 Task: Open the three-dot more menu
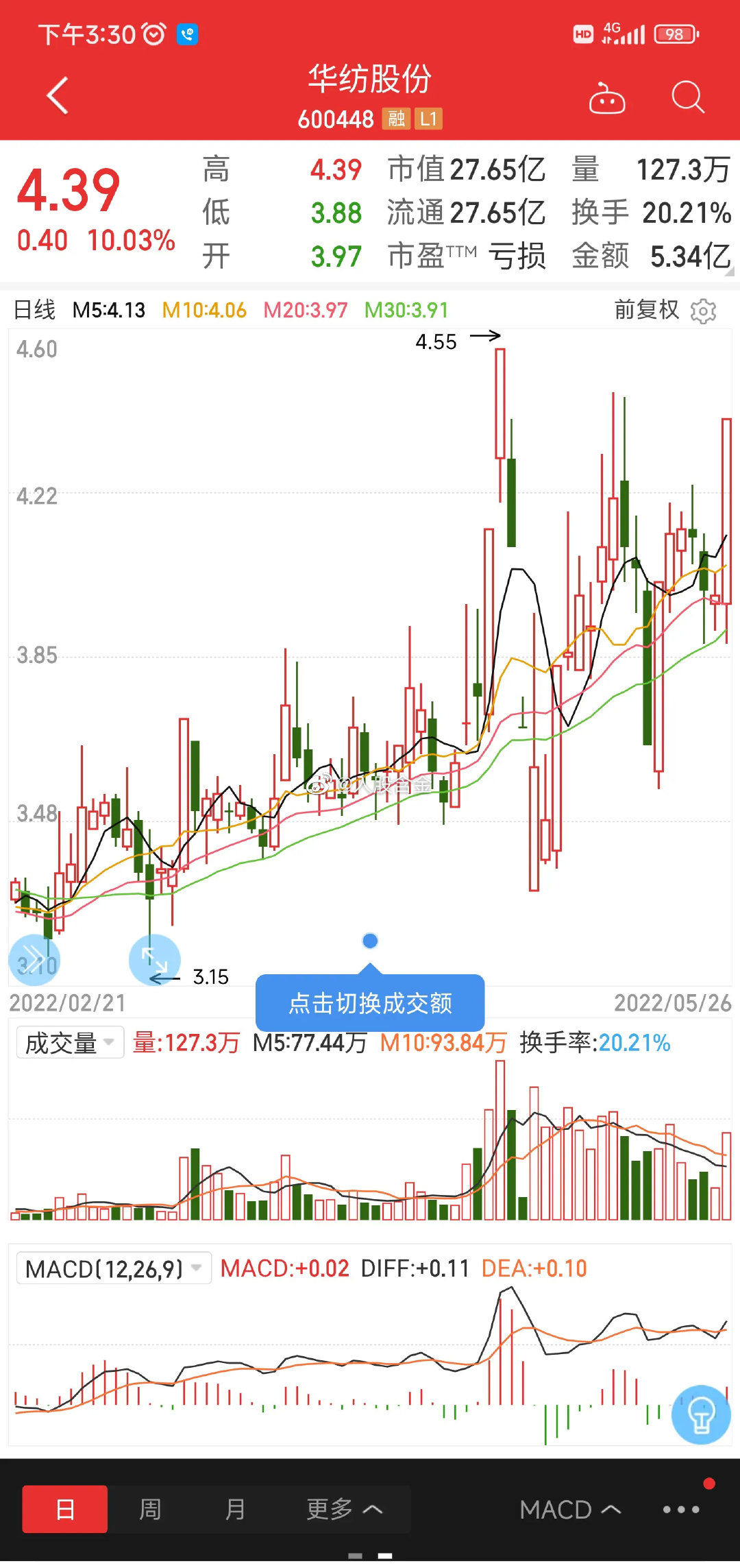681,1509
